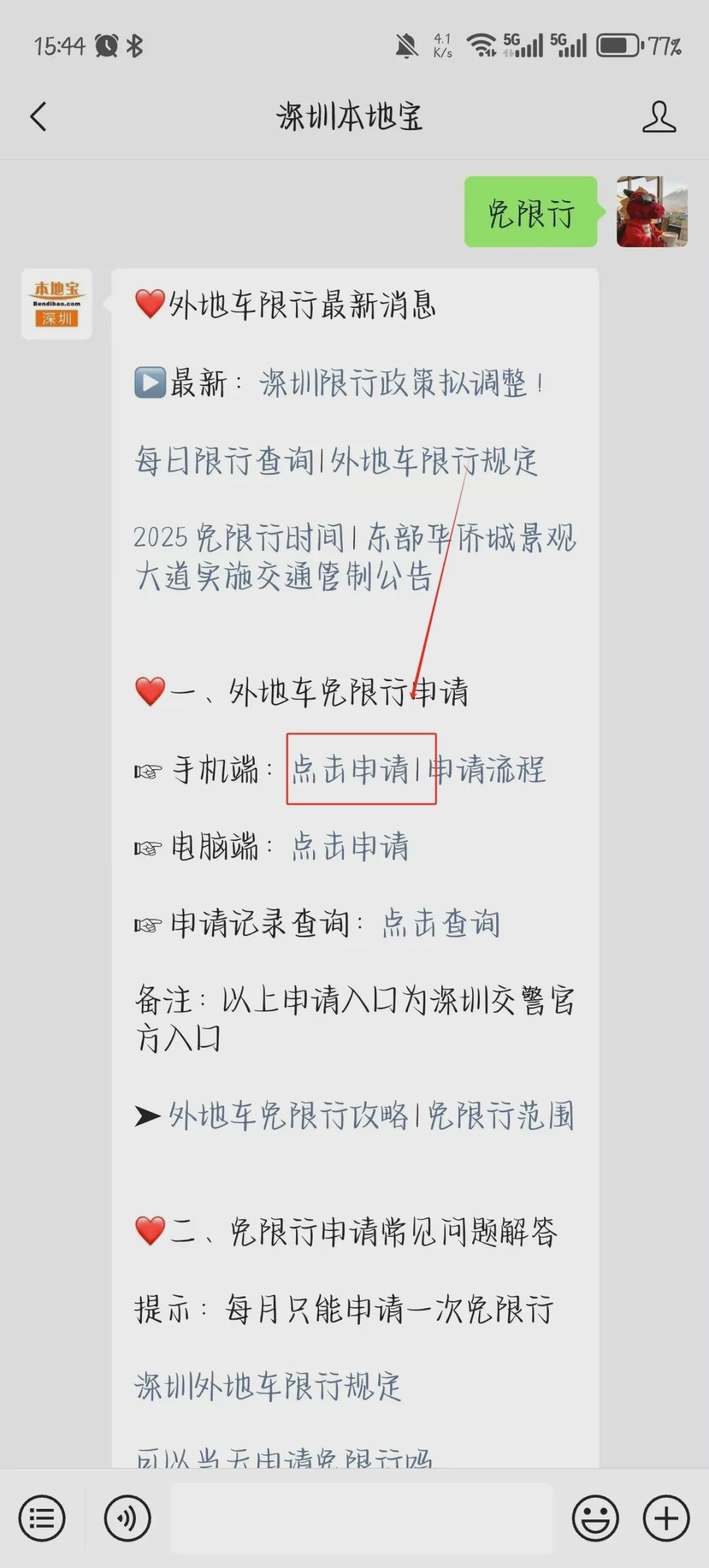Switch to voice input
Image resolution: width=709 pixels, height=1568 pixels.
tap(127, 1518)
